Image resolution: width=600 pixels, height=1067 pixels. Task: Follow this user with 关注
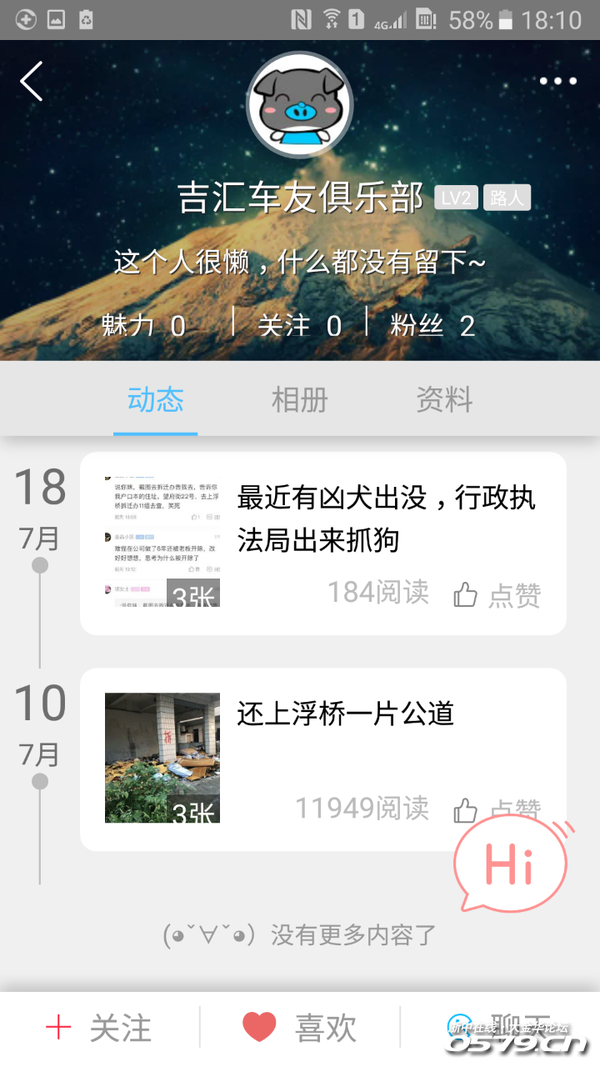coord(100,1027)
